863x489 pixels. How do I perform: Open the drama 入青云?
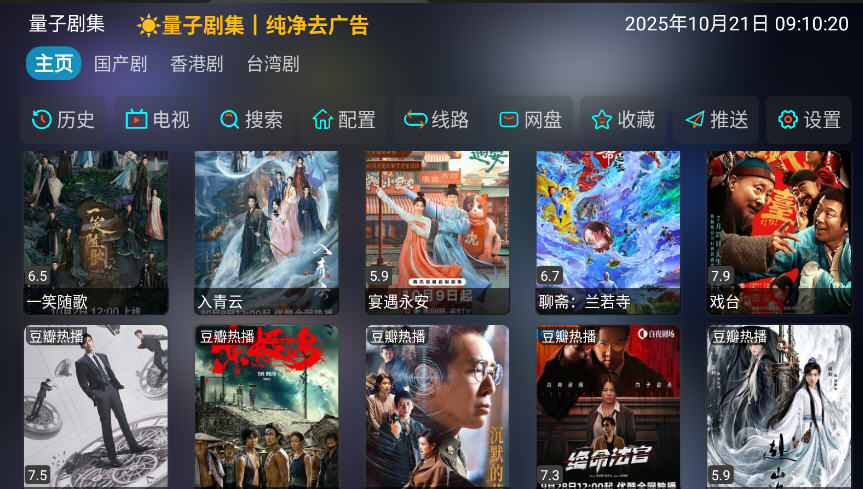[266, 230]
